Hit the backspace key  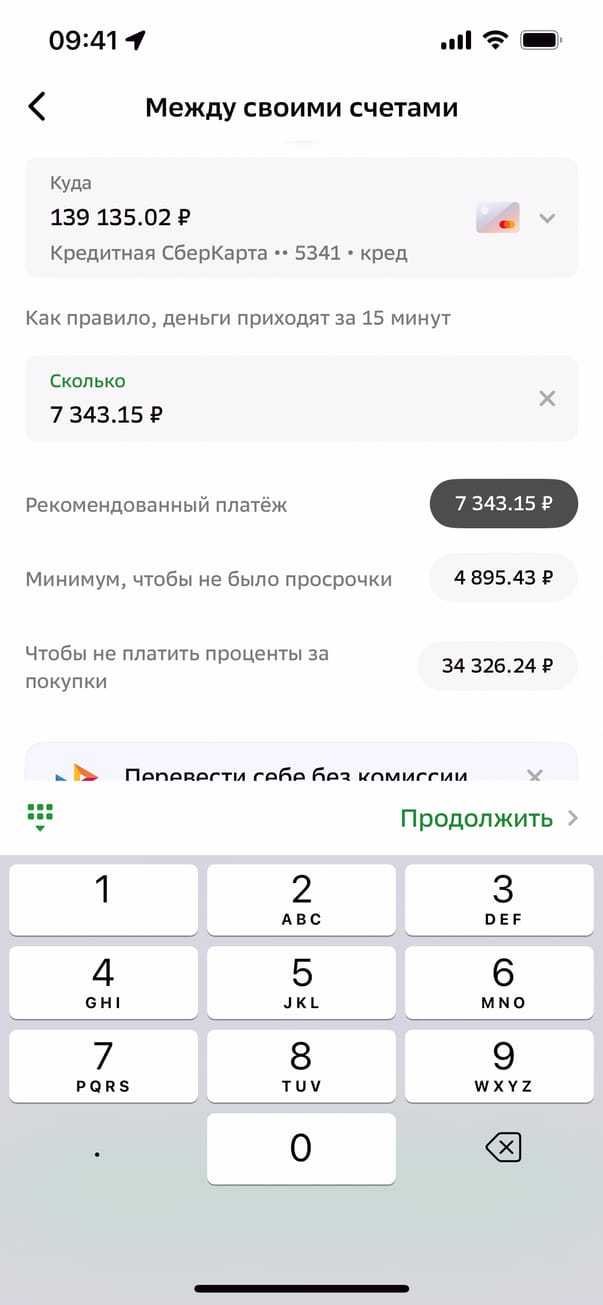tap(502, 1148)
